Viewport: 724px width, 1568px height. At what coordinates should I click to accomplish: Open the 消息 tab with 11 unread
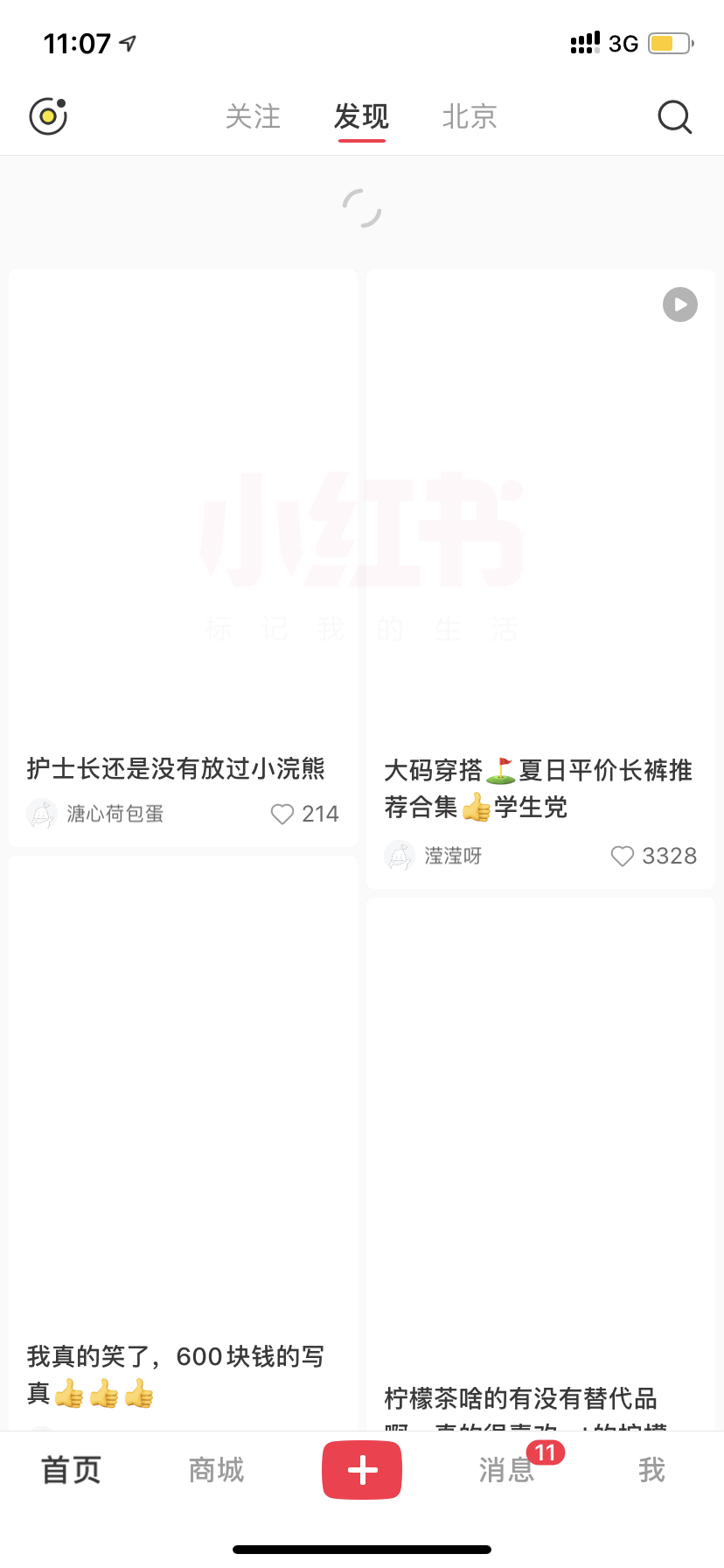pyautogui.click(x=507, y=1470)
